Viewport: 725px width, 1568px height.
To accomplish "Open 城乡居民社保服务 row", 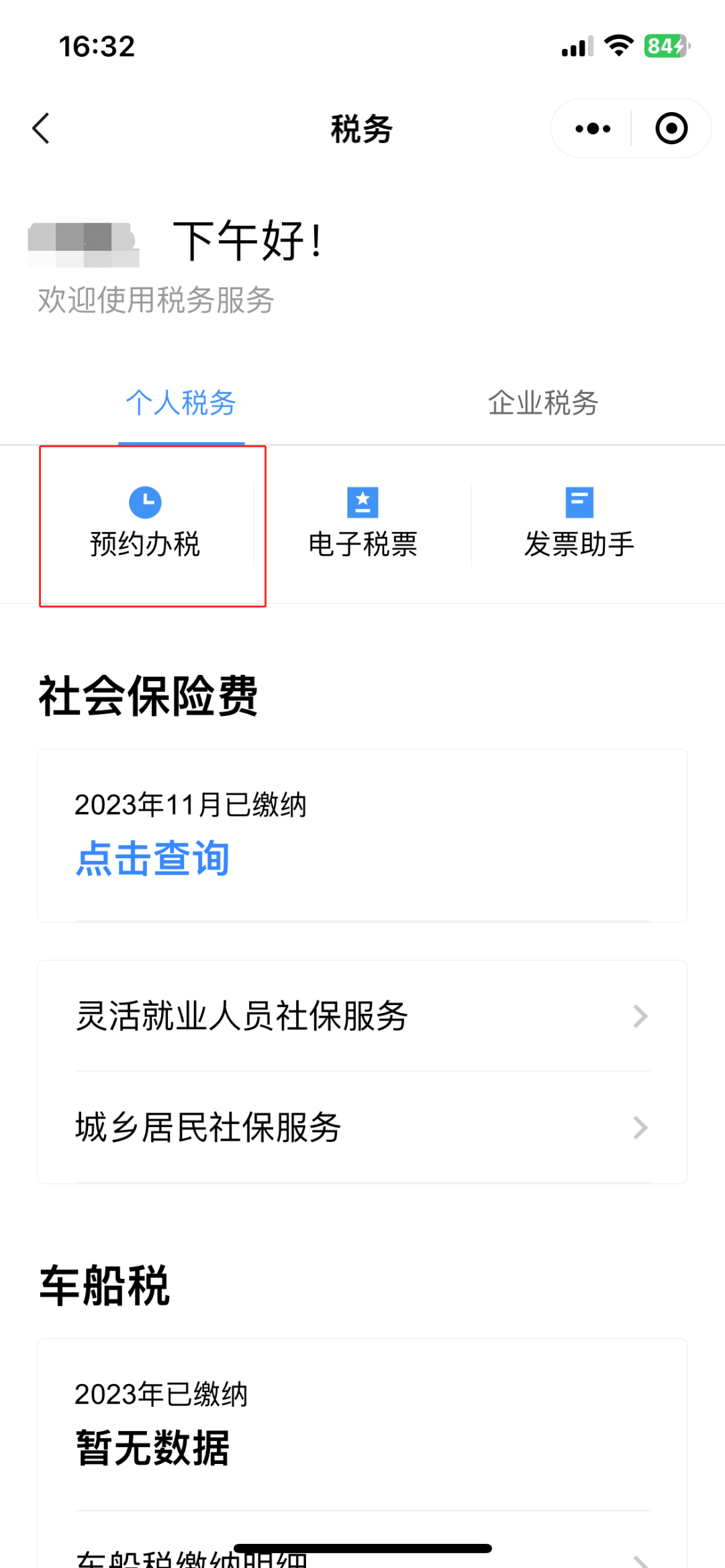I will 362,1127.
